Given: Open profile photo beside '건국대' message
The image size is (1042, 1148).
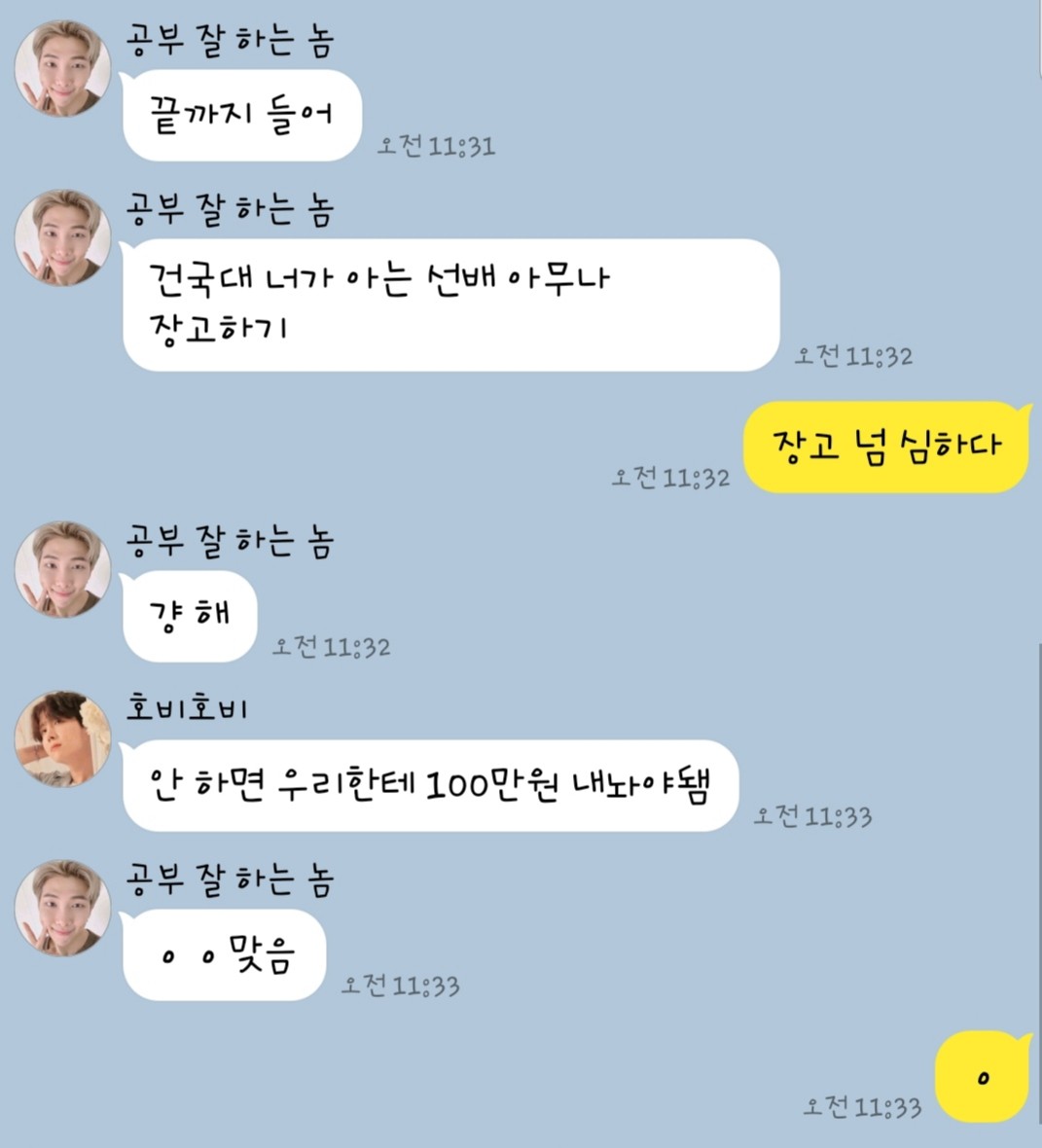Looking at the screenshot, I should 62,237.
